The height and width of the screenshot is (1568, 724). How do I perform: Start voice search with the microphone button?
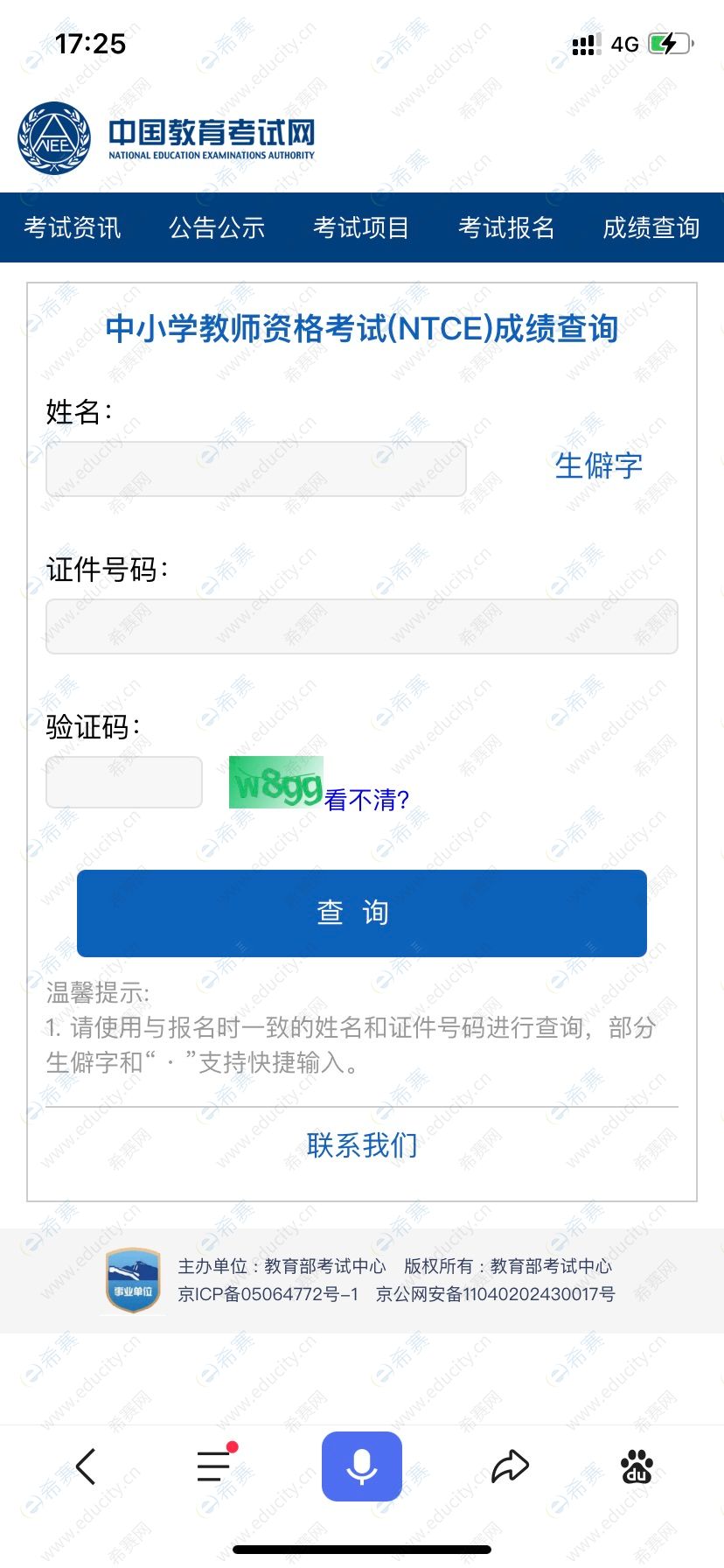(361, 1466)
